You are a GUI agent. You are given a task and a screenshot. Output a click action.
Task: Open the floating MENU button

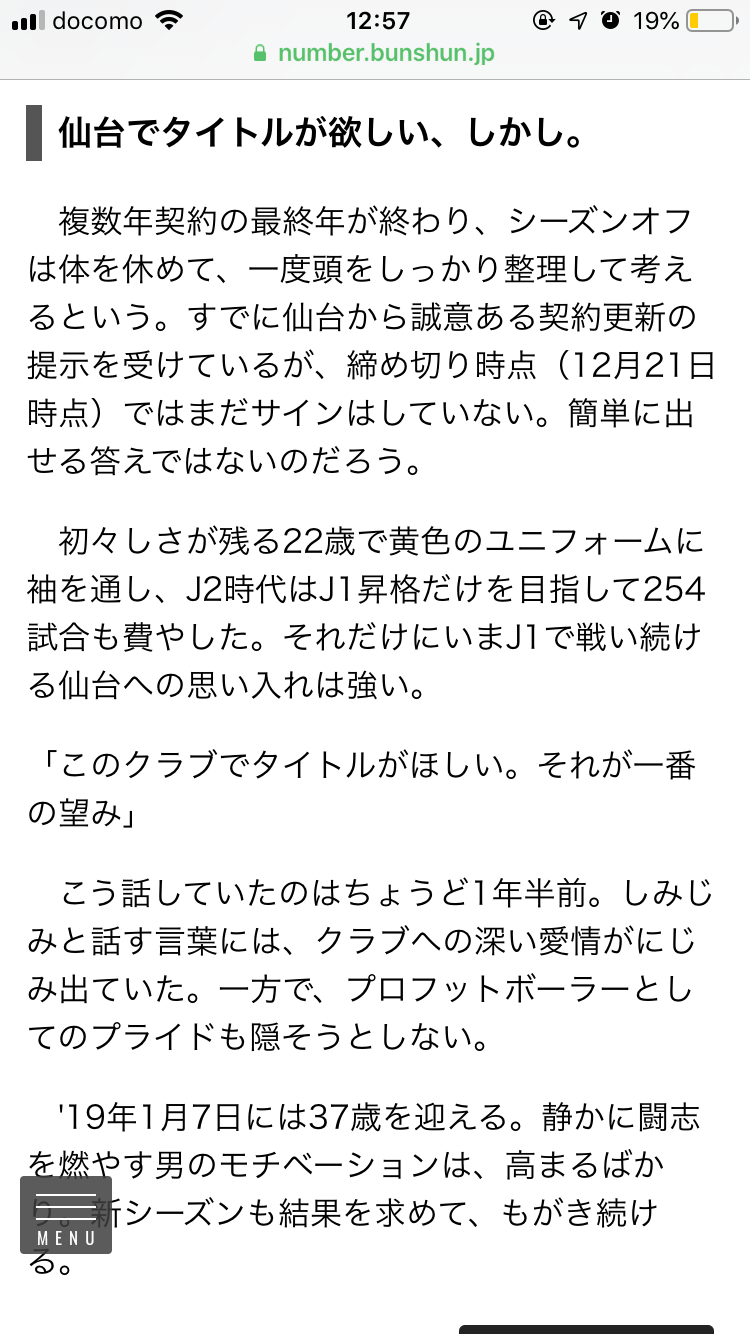(66, 1215)
